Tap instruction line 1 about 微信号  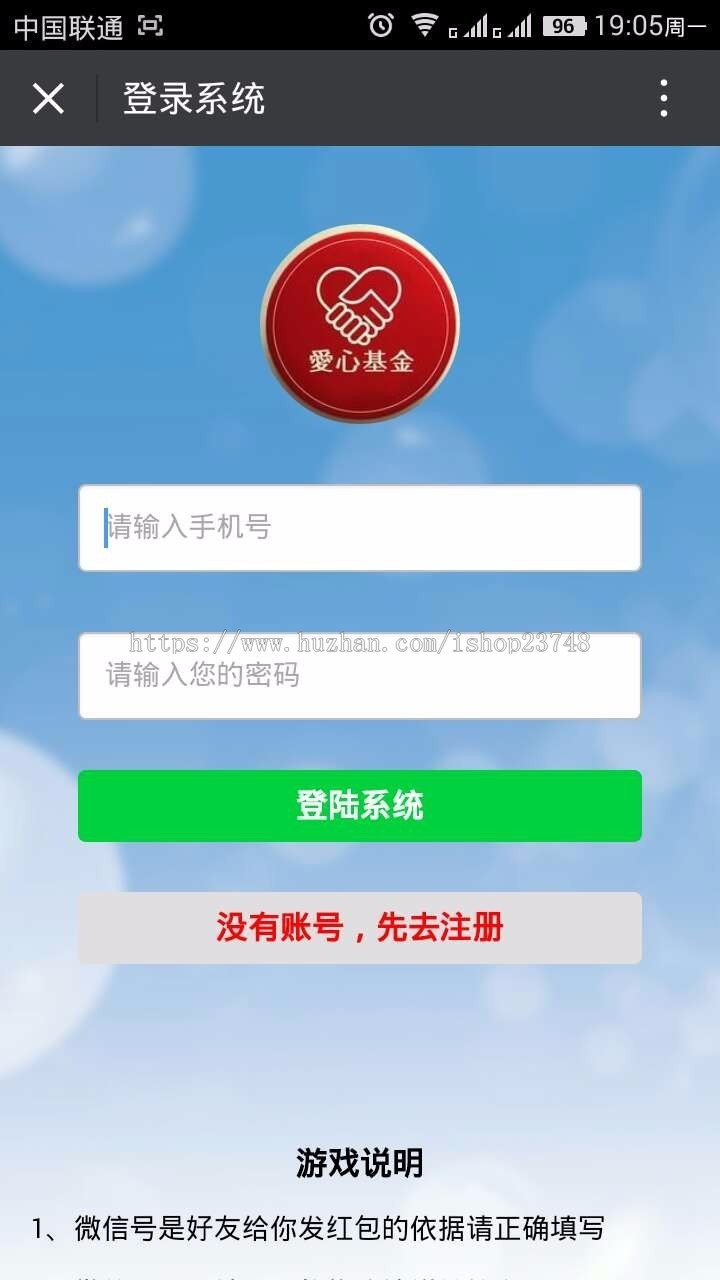coord(320,1232)
